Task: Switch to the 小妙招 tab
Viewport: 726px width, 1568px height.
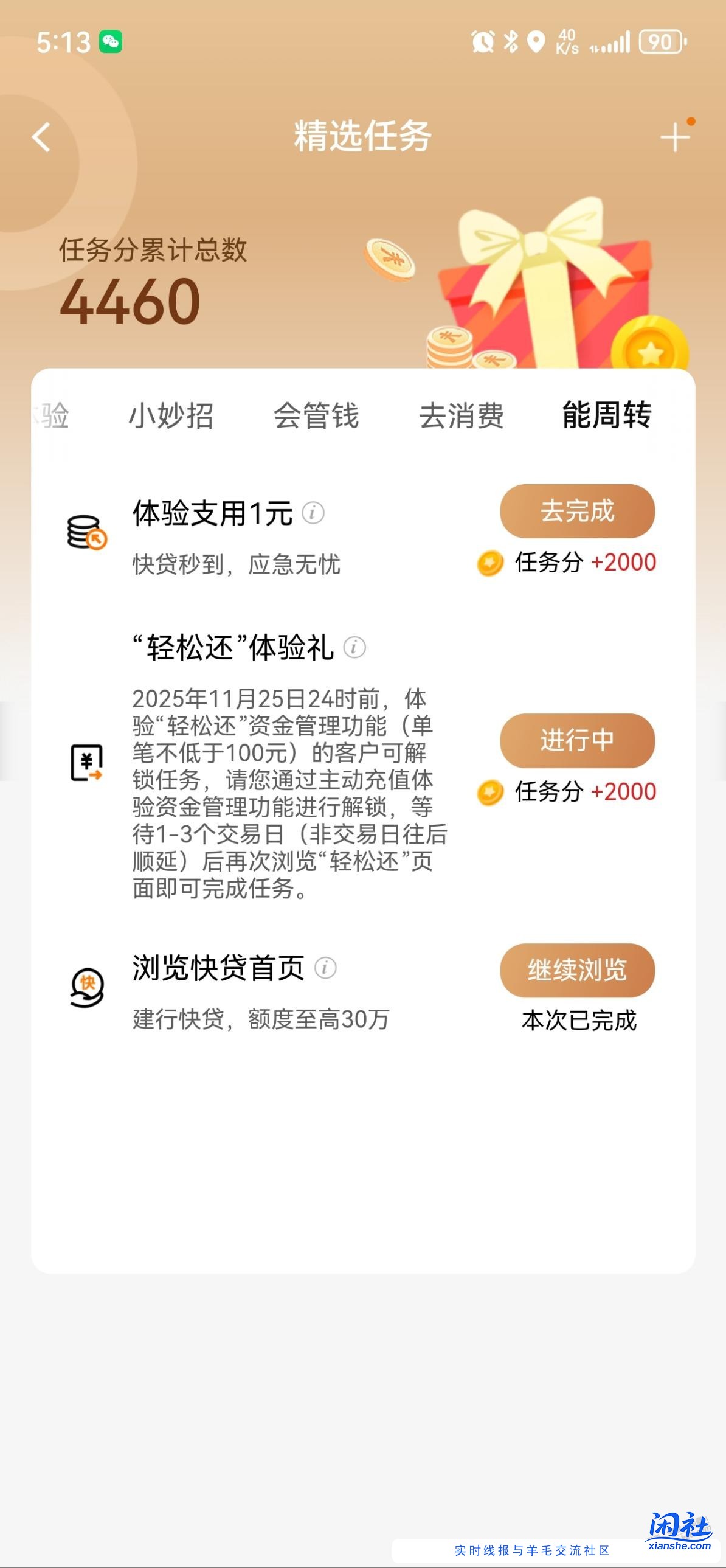Action: click(172, 417)
